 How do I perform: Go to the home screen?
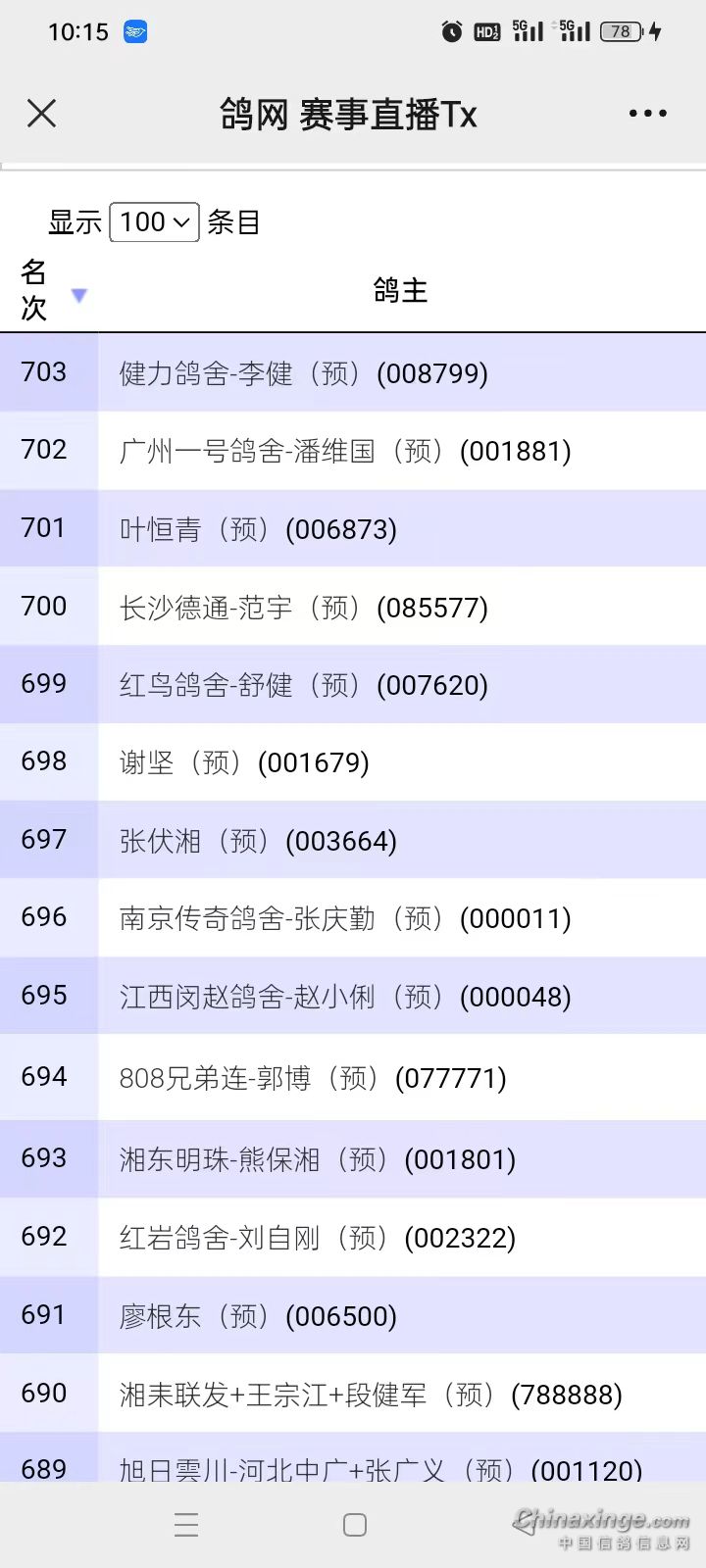(355, 1525)
